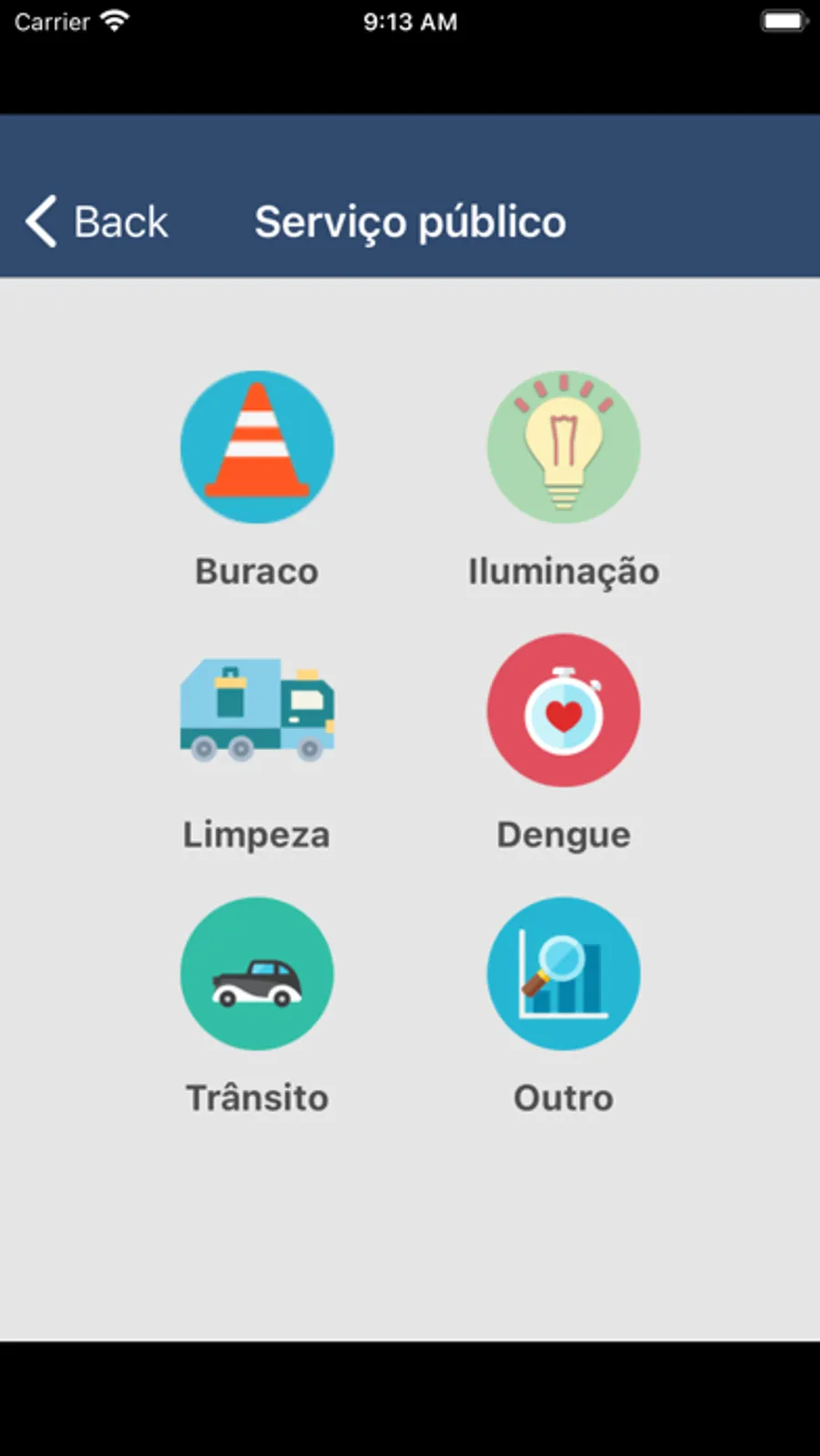Choose the Iluminação service

click(x=563, y=447)
